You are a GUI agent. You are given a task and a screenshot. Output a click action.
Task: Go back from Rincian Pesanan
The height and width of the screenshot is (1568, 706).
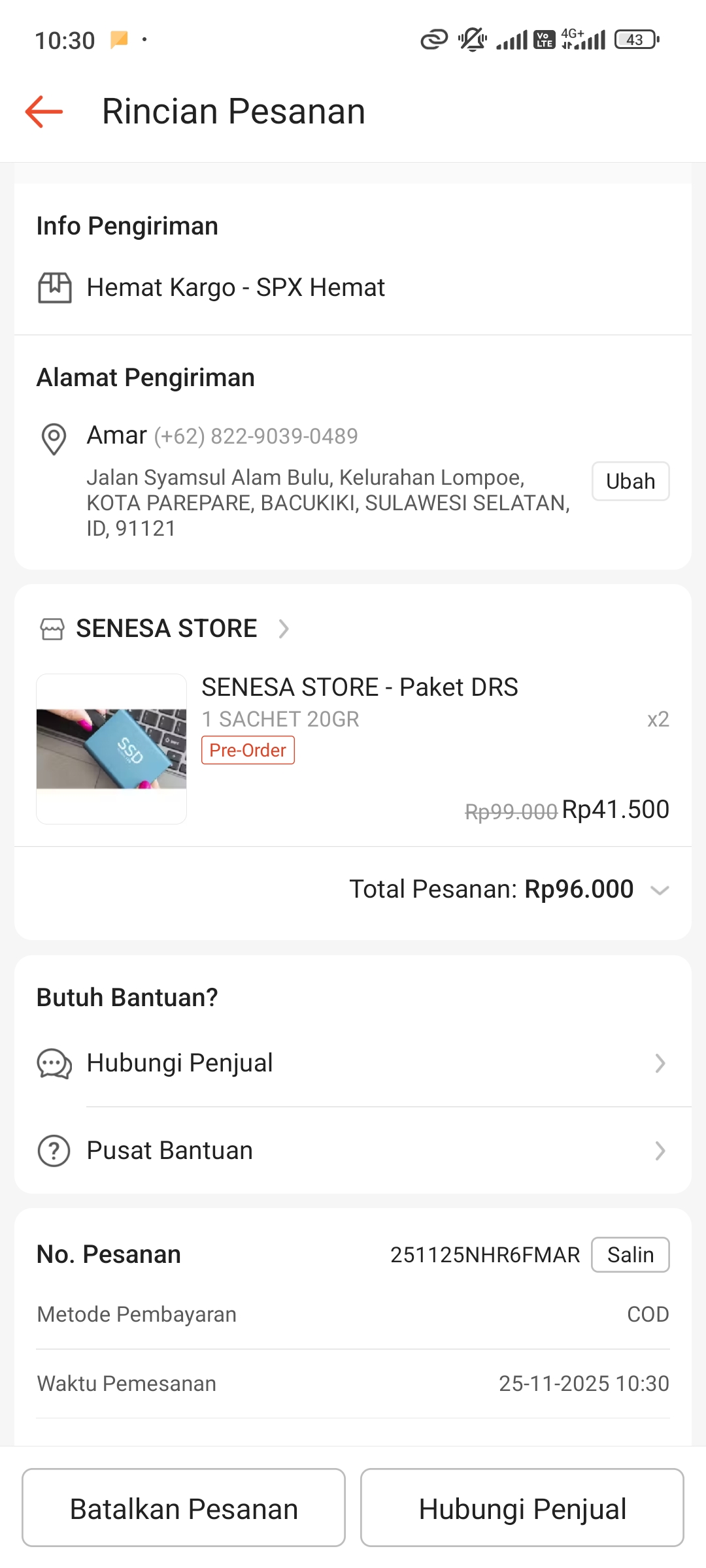click(x=44, y=111)
